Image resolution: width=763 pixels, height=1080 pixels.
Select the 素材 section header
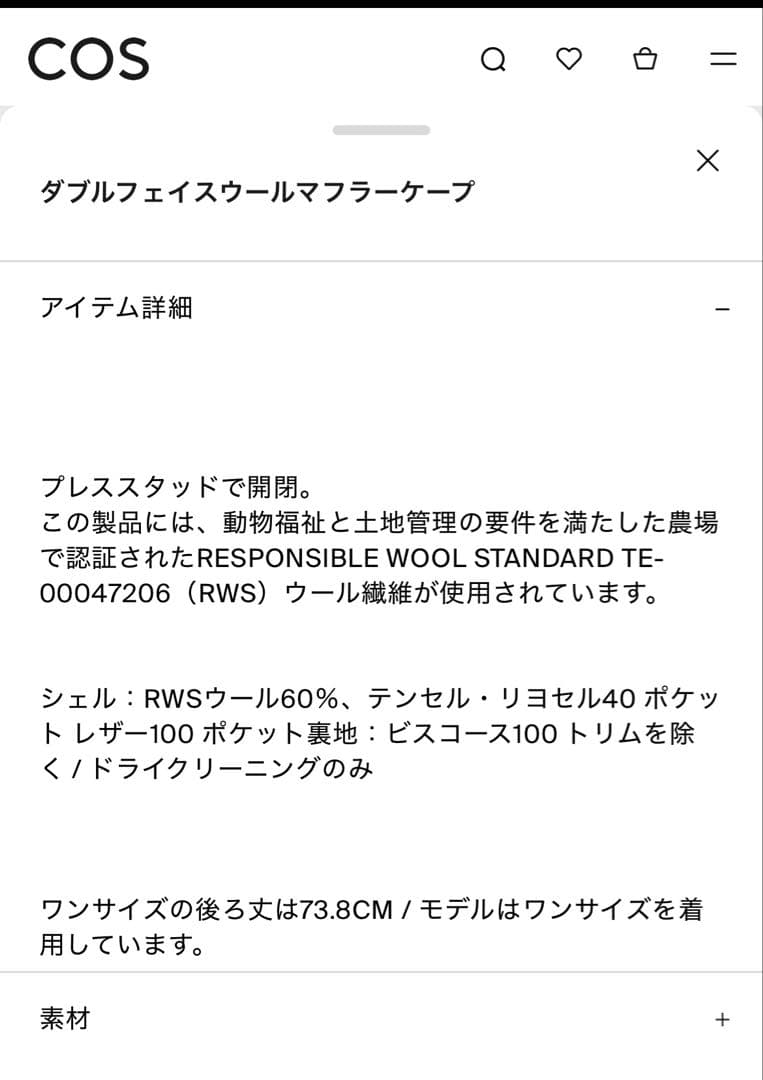[64, 1019]
